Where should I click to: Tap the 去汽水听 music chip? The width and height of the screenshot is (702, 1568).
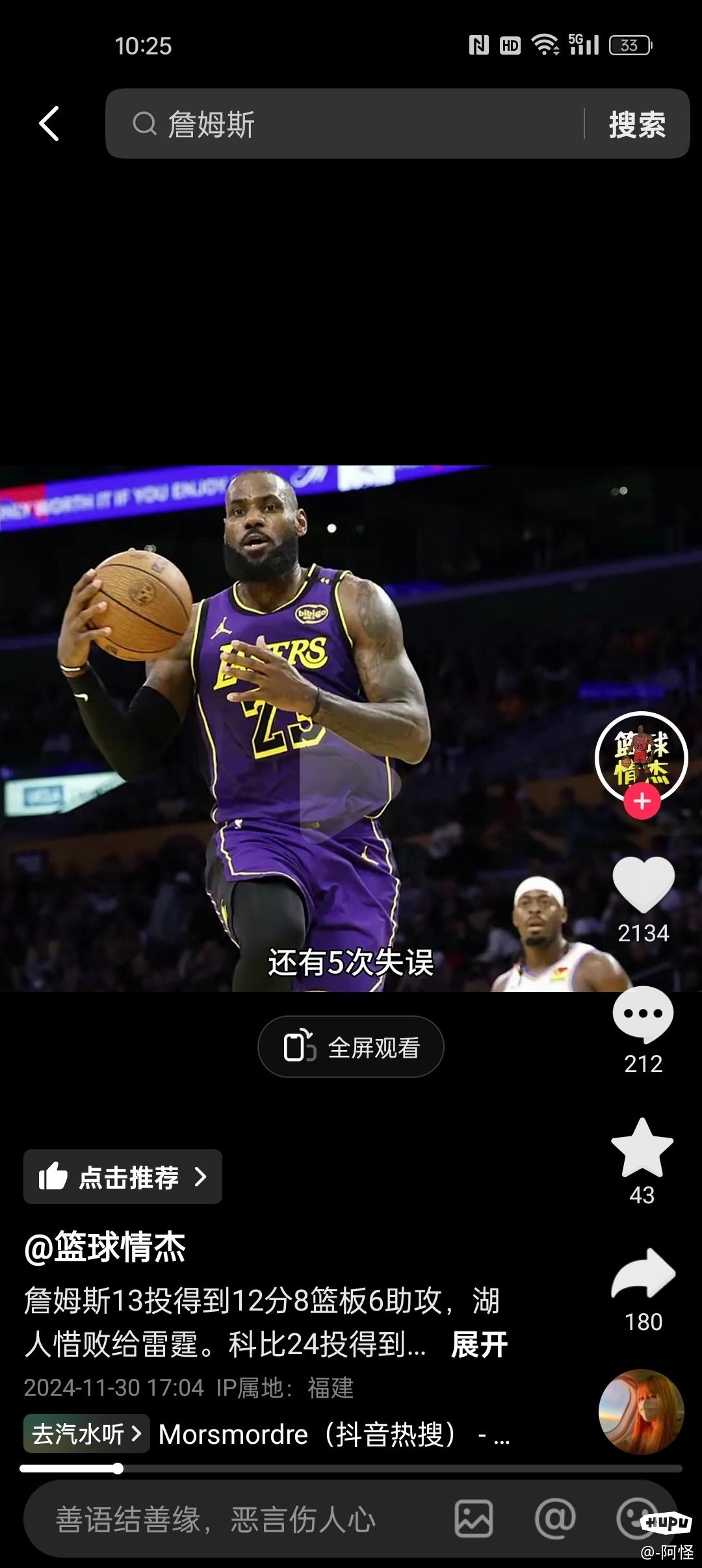[x=86, y=1433]
